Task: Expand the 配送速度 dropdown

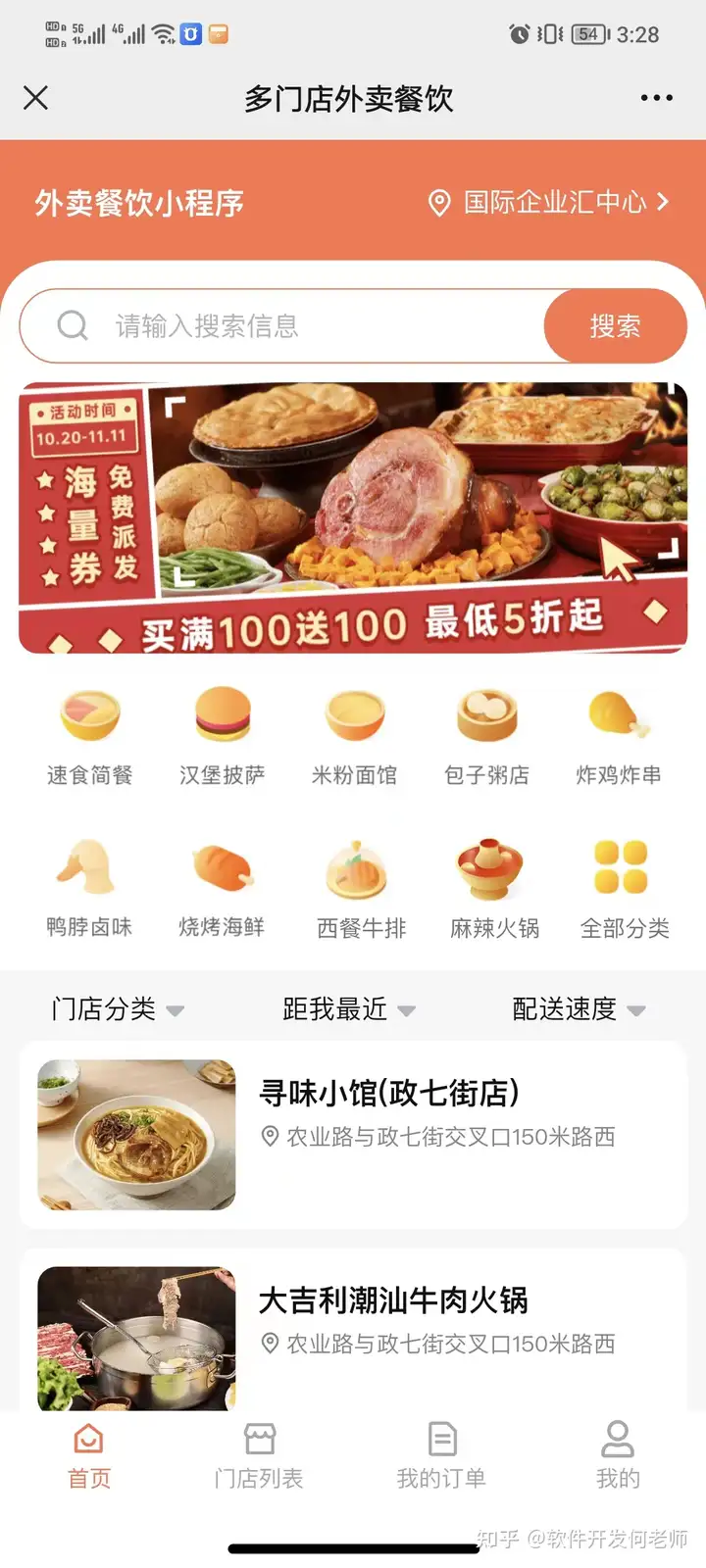Action: click(x=579, y=1008)
